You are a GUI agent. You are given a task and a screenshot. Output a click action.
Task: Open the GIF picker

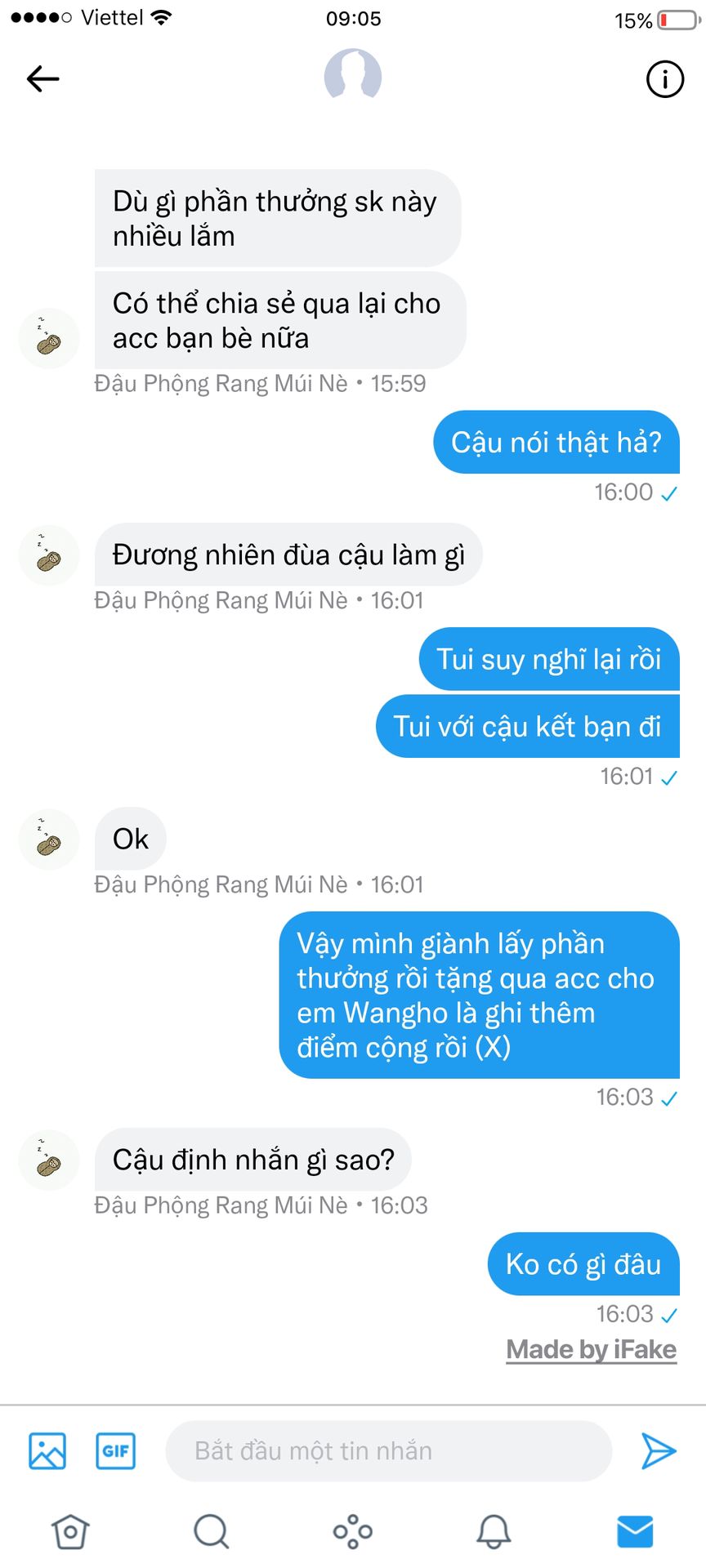[x=116, y=1451]
